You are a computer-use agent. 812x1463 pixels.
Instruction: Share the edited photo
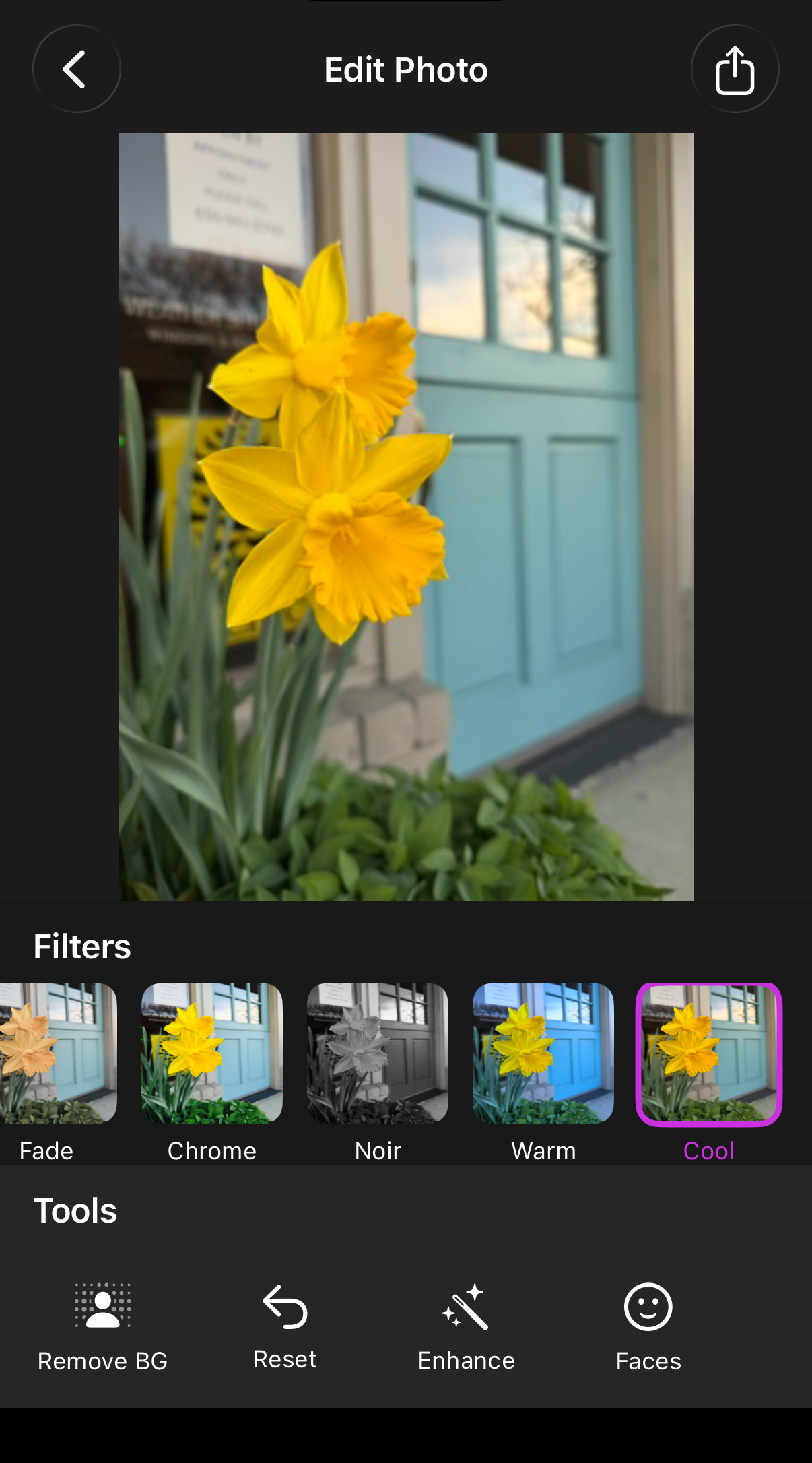(x=735, y=69)
